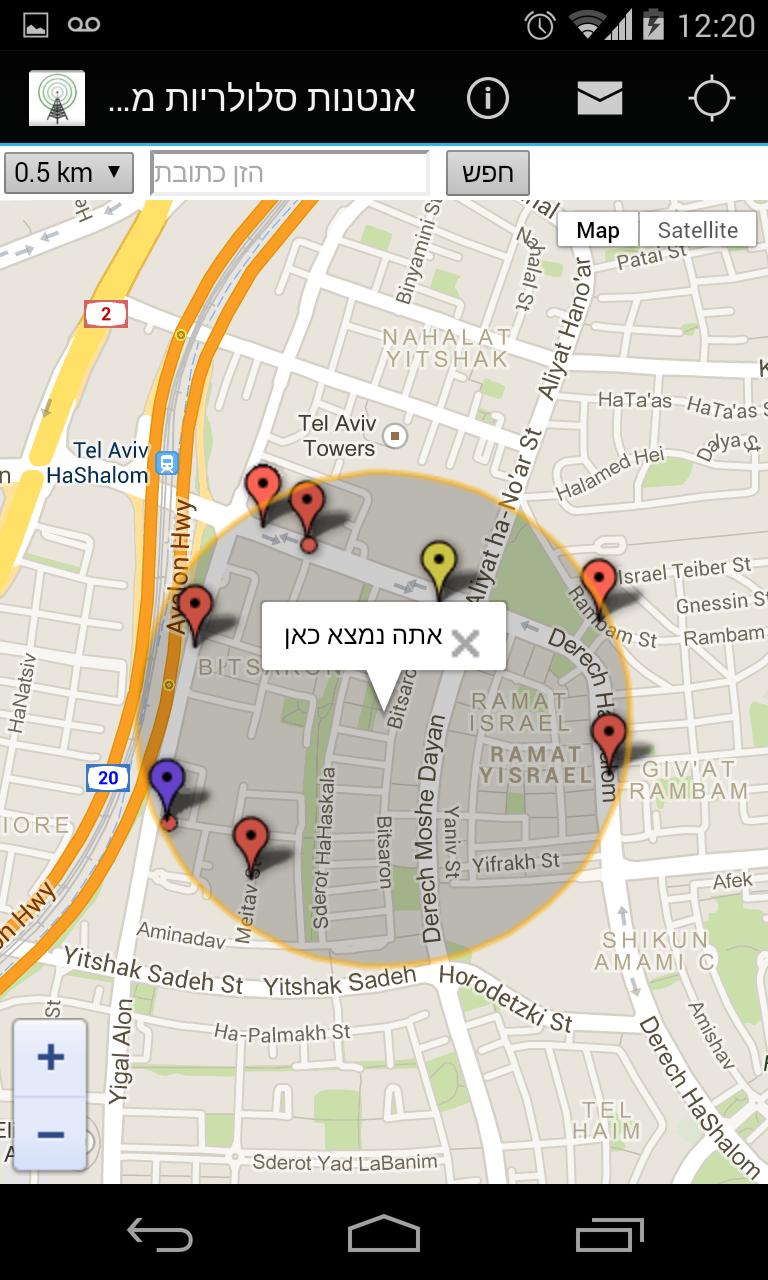
Task: Tap the envelope mail icon
Action: pos(600,98)
